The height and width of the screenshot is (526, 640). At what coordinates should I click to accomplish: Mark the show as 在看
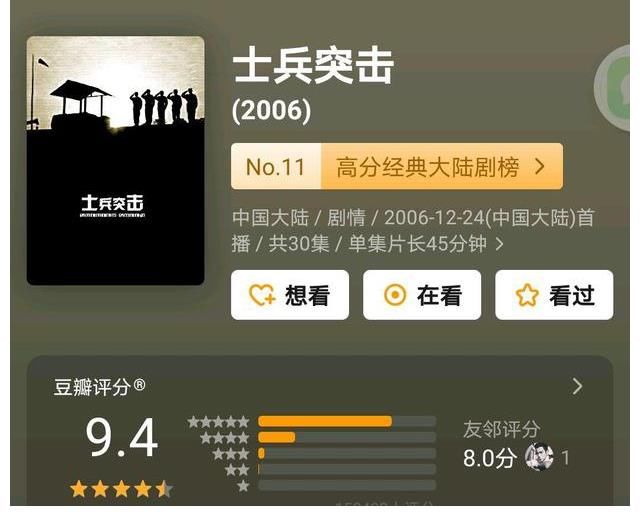422,295
